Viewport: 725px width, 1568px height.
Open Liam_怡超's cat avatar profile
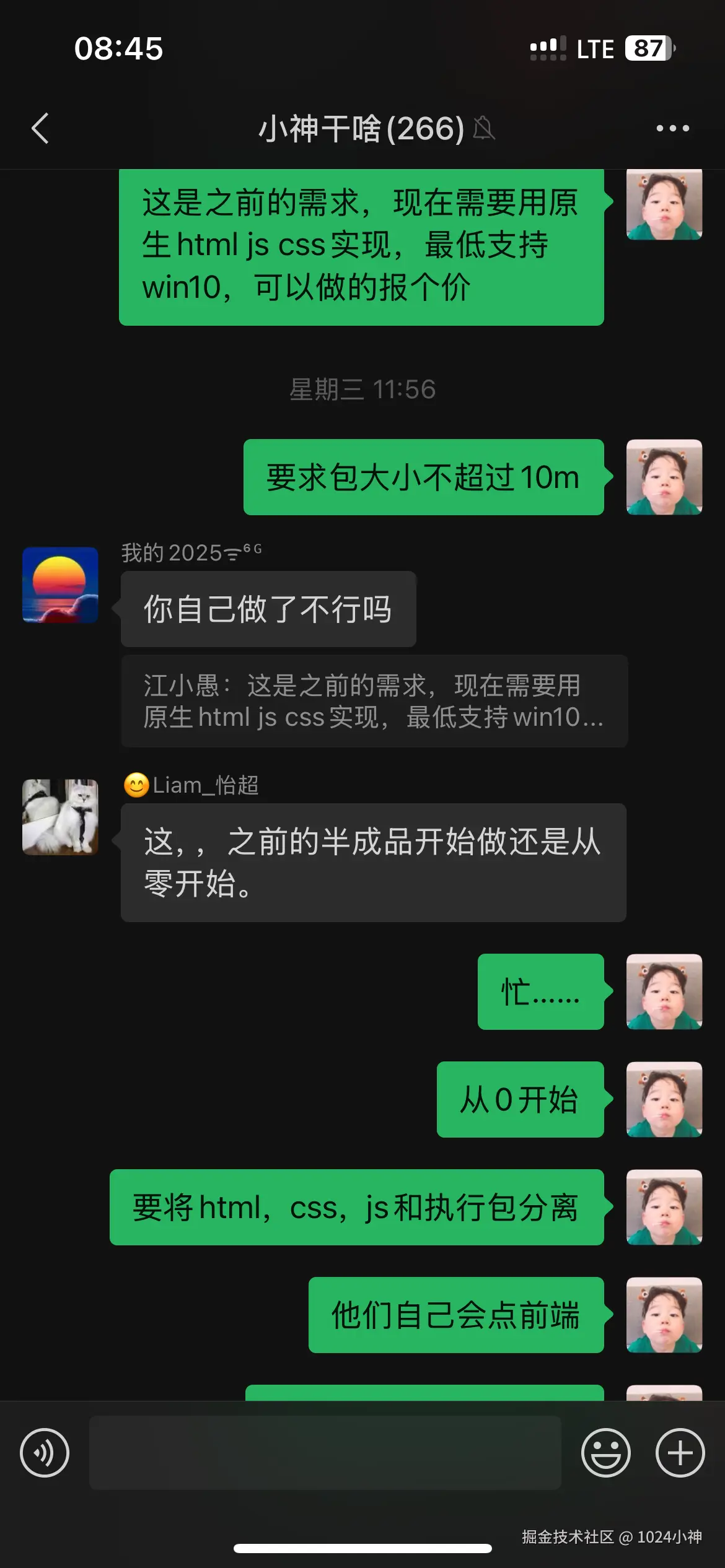[60, 817]
